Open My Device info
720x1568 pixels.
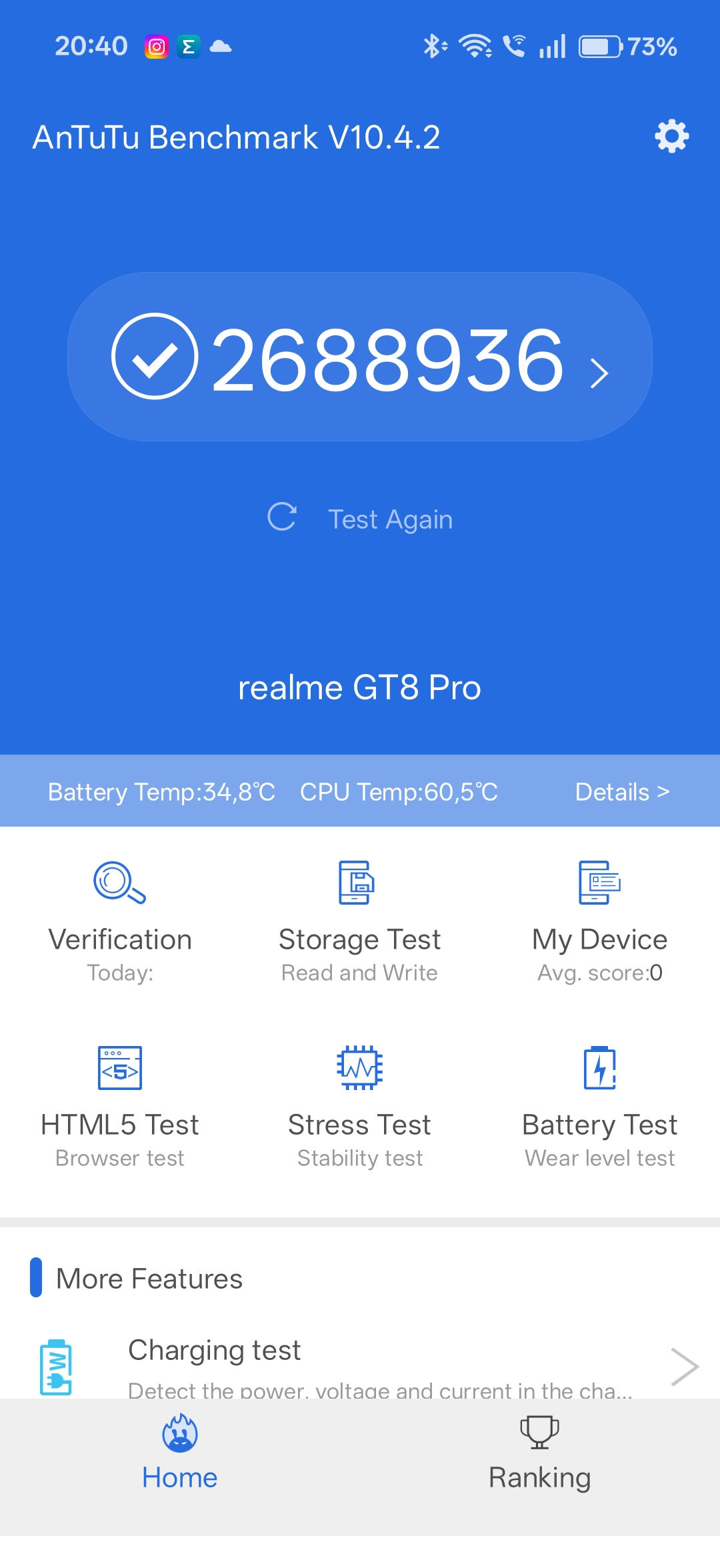599,920
